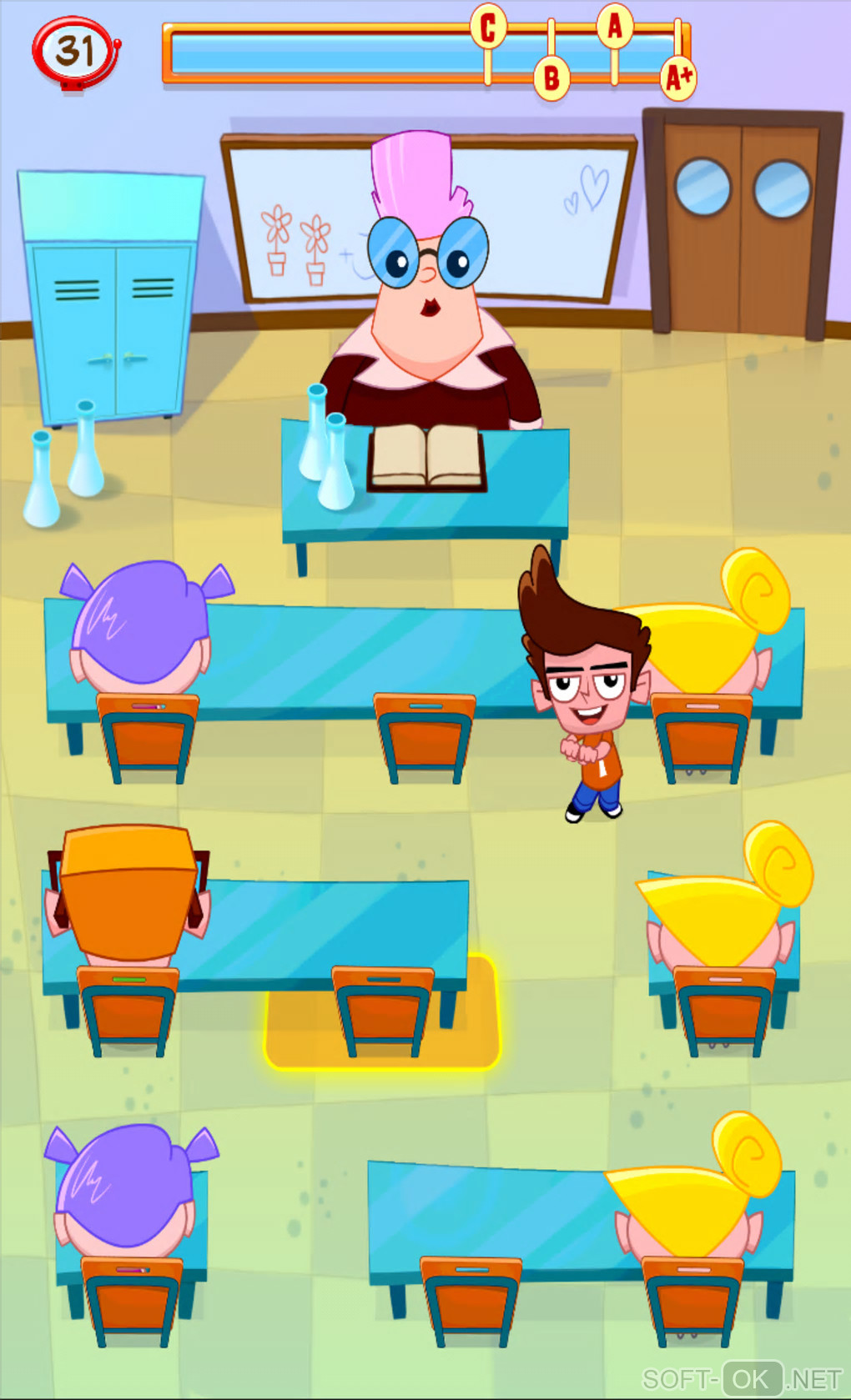The height and width of the screenshot is (1400, 851).
Task: Move Tom to the yellow highlighted chair
Action: tap(382, 1011)
